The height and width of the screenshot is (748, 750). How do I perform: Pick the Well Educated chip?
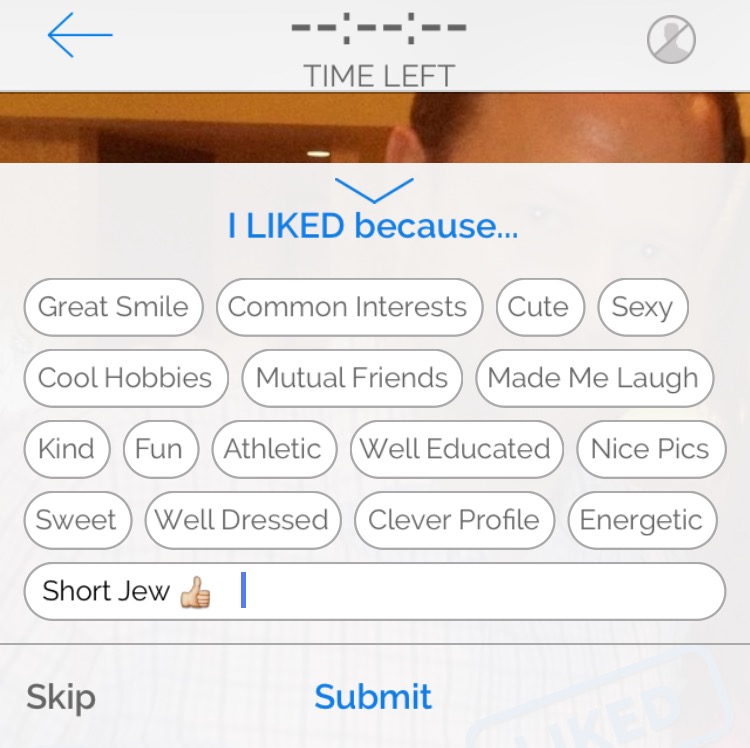[x=456, y=449]
